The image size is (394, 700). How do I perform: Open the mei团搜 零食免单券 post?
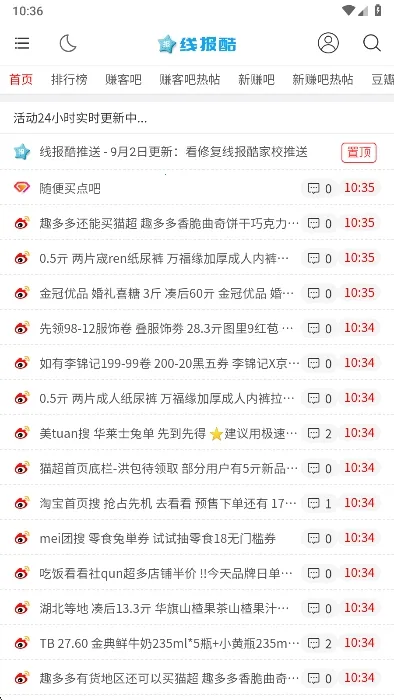pyautogui.click(x=197, y=538)
